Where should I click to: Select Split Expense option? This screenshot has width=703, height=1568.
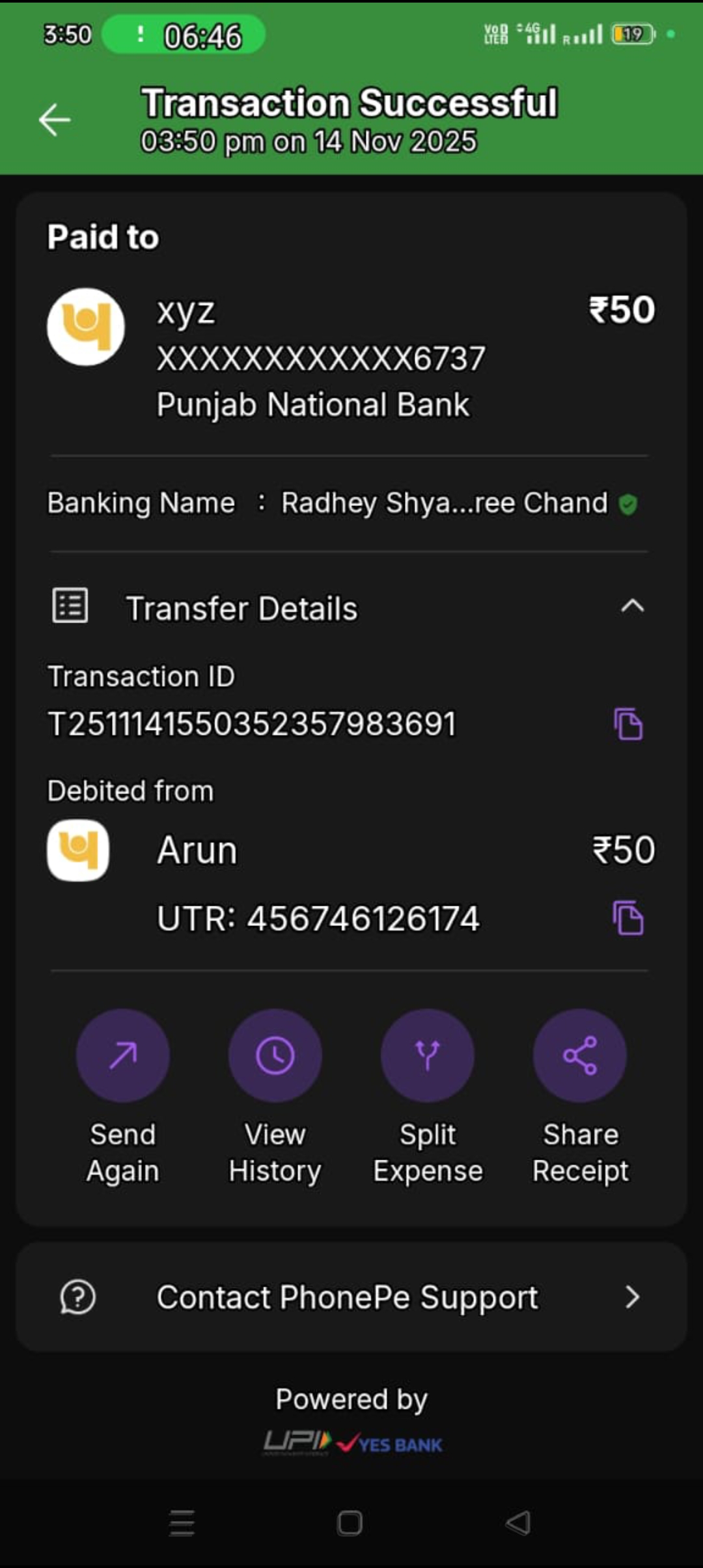428,1056
